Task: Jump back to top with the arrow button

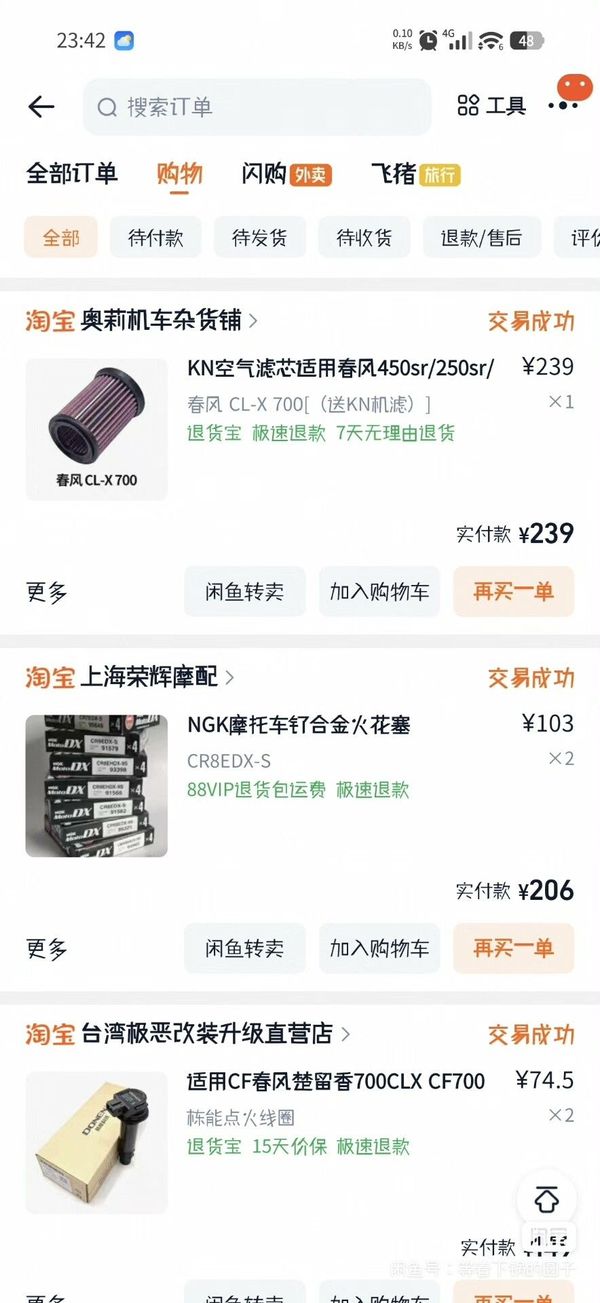Action: (x=546, y=1200)
